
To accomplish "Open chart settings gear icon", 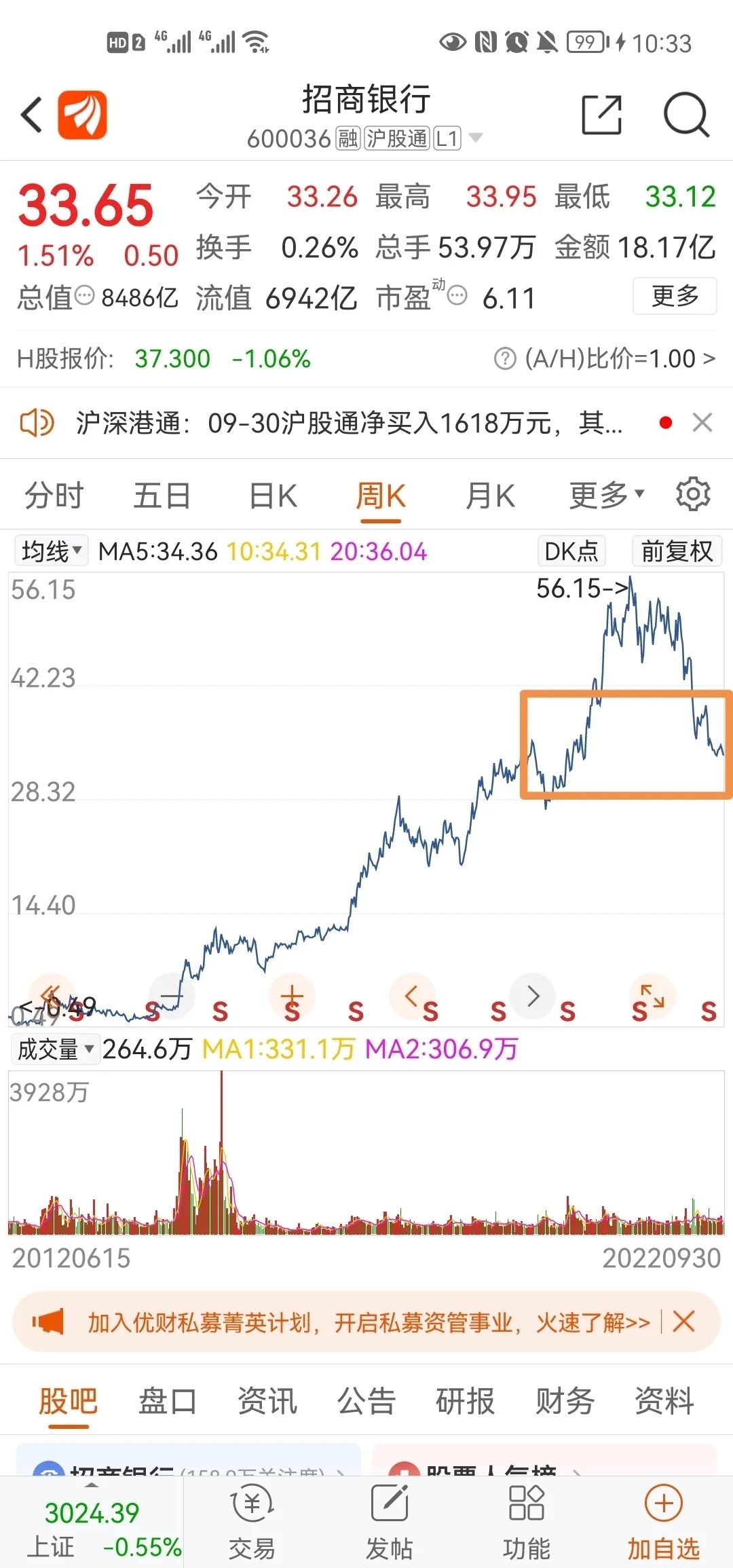I will tap(693, 493).
